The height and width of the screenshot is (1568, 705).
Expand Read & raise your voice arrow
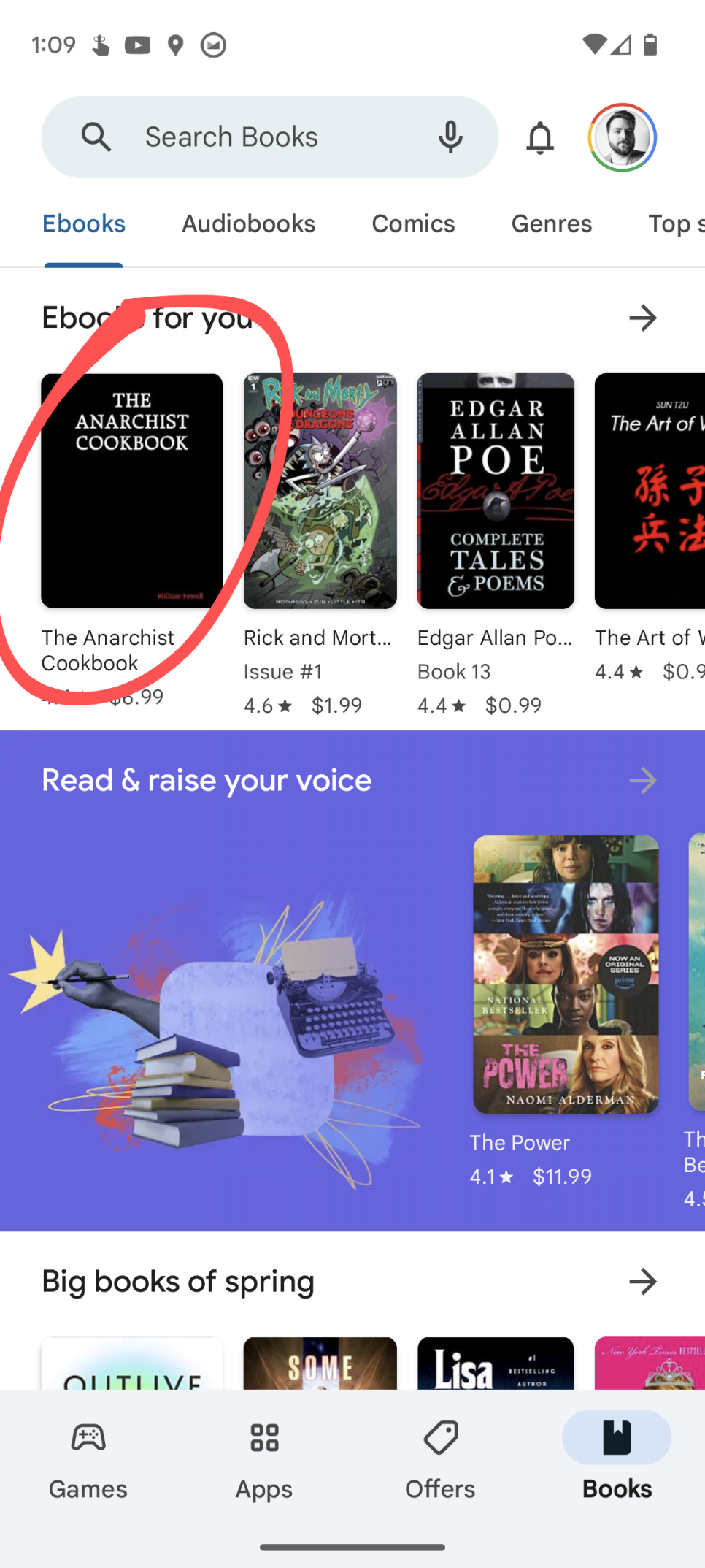[x=642, y=781]
